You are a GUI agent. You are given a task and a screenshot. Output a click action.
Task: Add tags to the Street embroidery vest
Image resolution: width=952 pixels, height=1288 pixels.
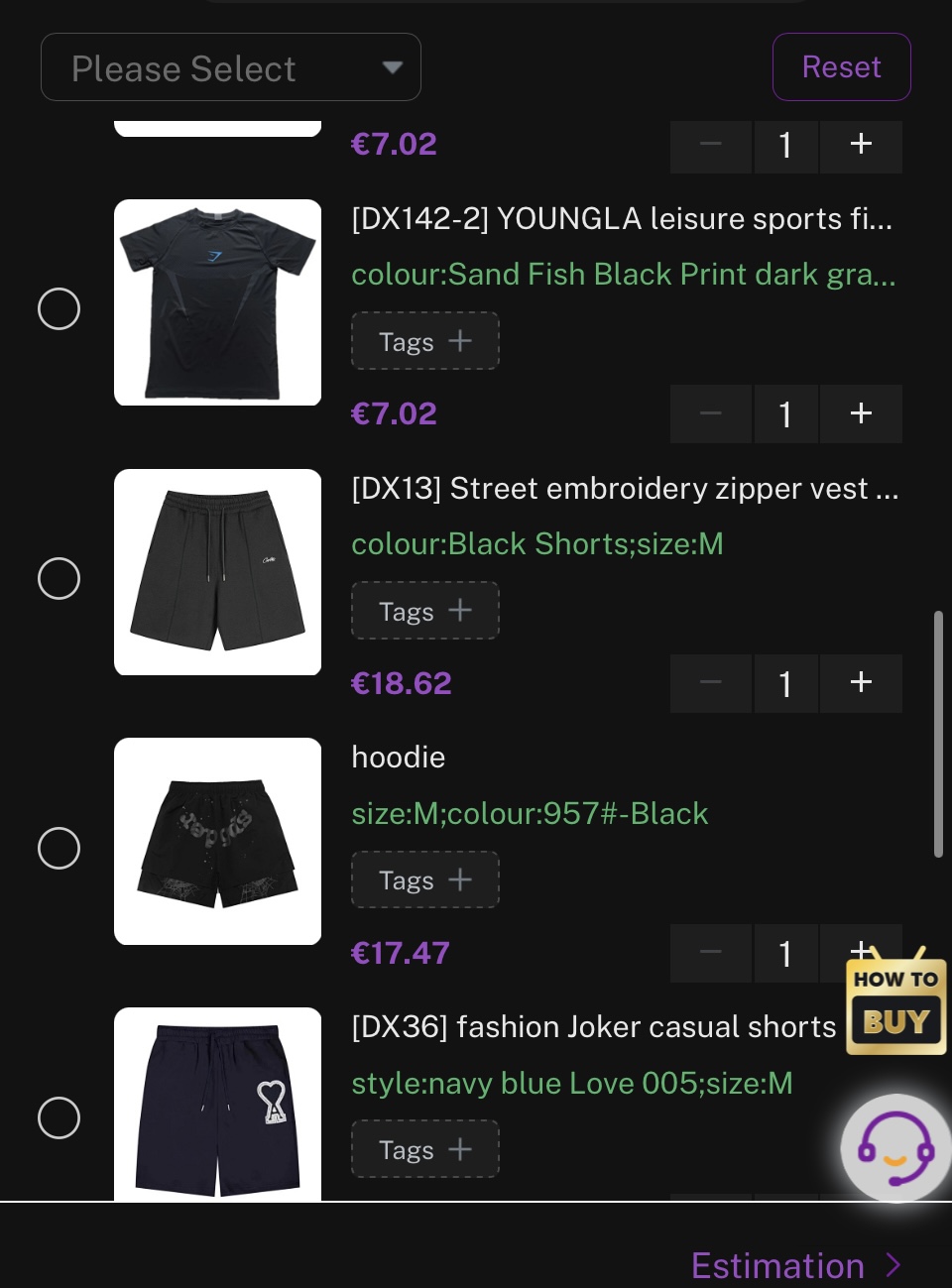[x=424, y=612]
